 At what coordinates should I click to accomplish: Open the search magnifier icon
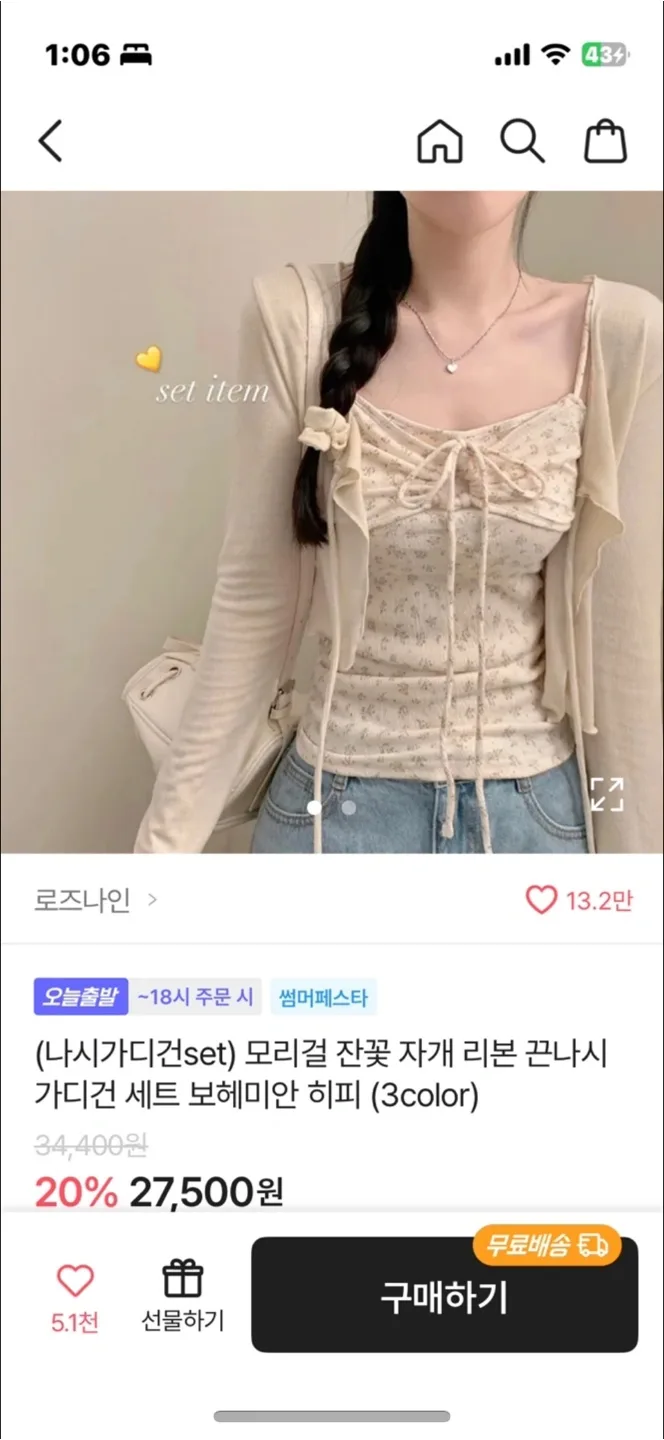coord(522,141)
